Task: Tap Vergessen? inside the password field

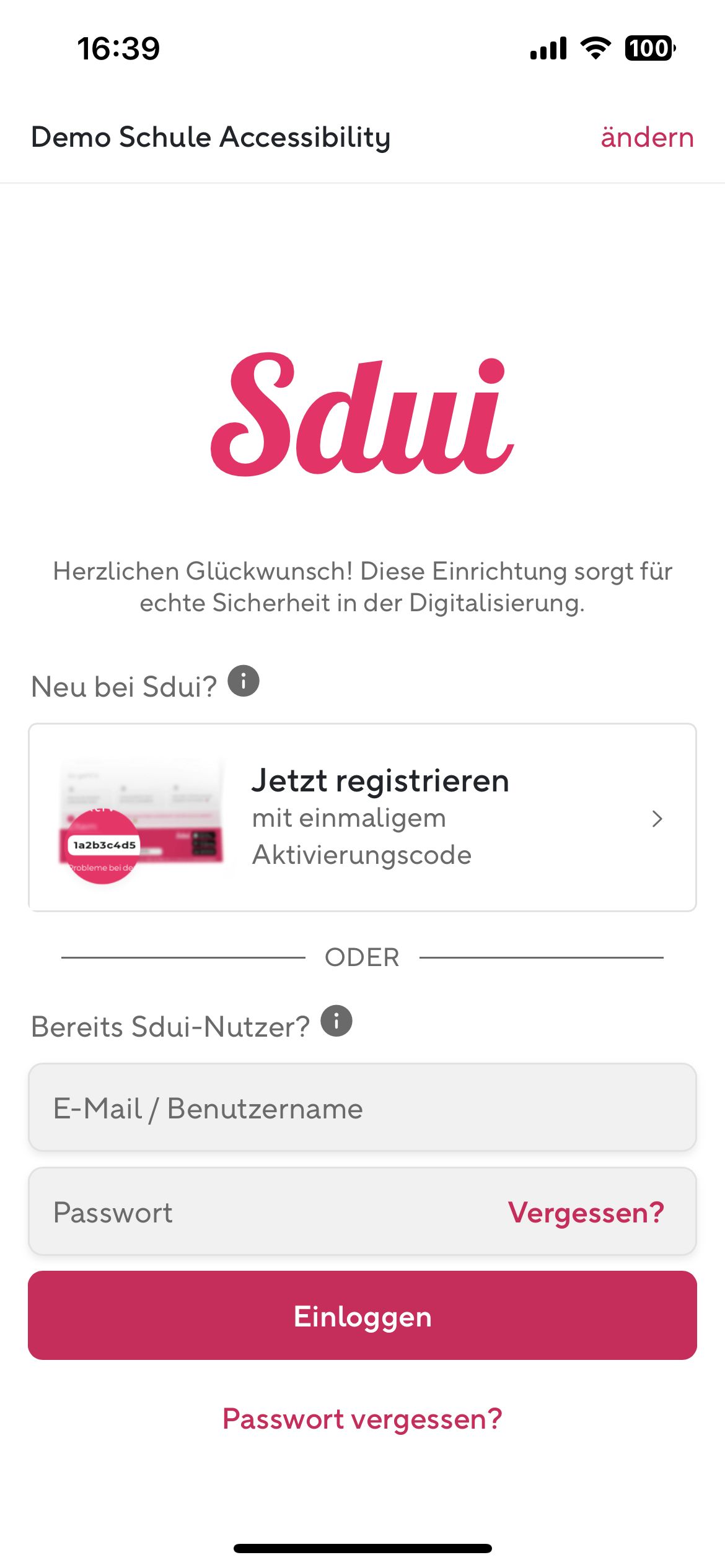Action: click(x=586, y=1212)
